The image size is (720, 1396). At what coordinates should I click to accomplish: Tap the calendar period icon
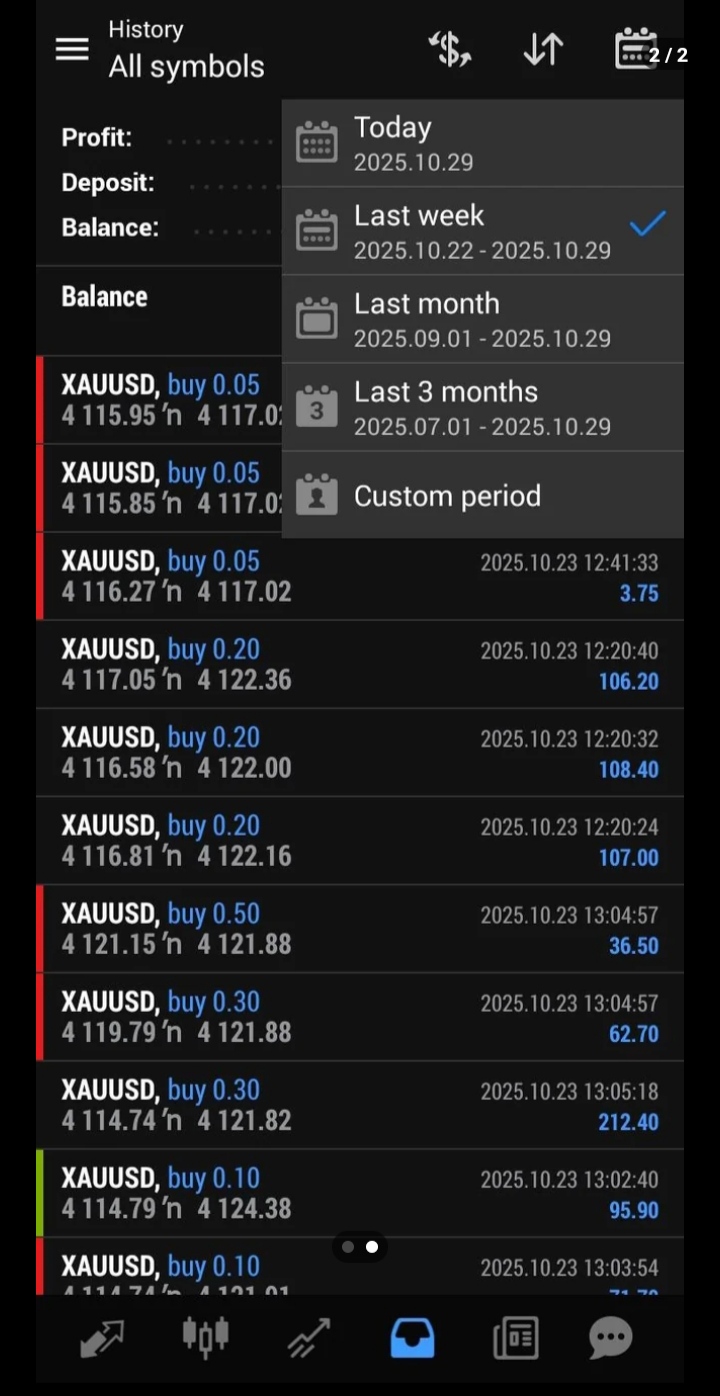tap(635, 49)
